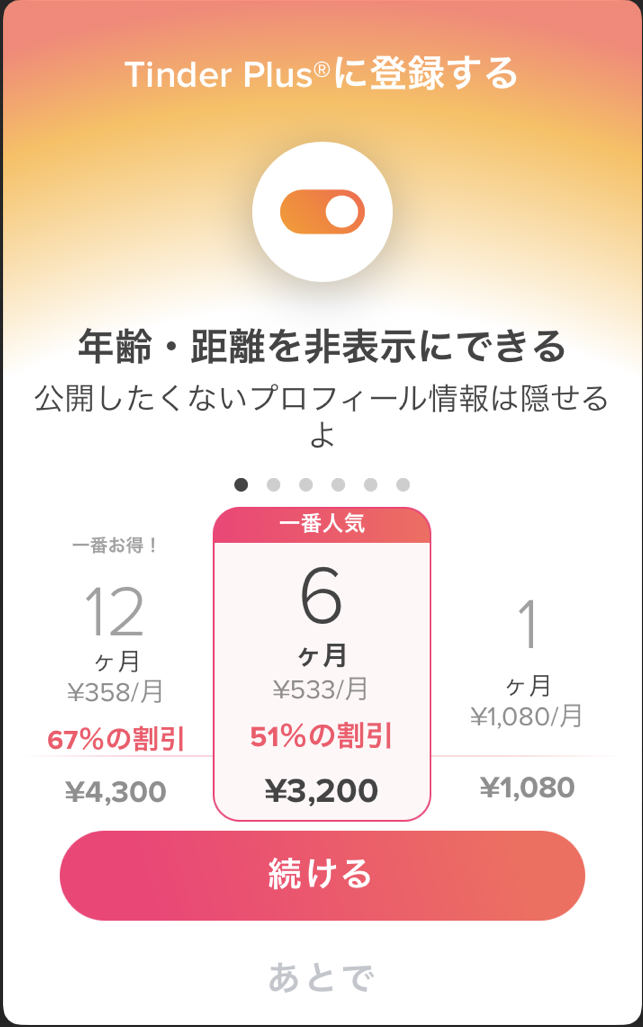Dismiss the offer with あとで
The height and width of the screenshot is (1027, 643).
pyautogui.click(x=321, y=978)
